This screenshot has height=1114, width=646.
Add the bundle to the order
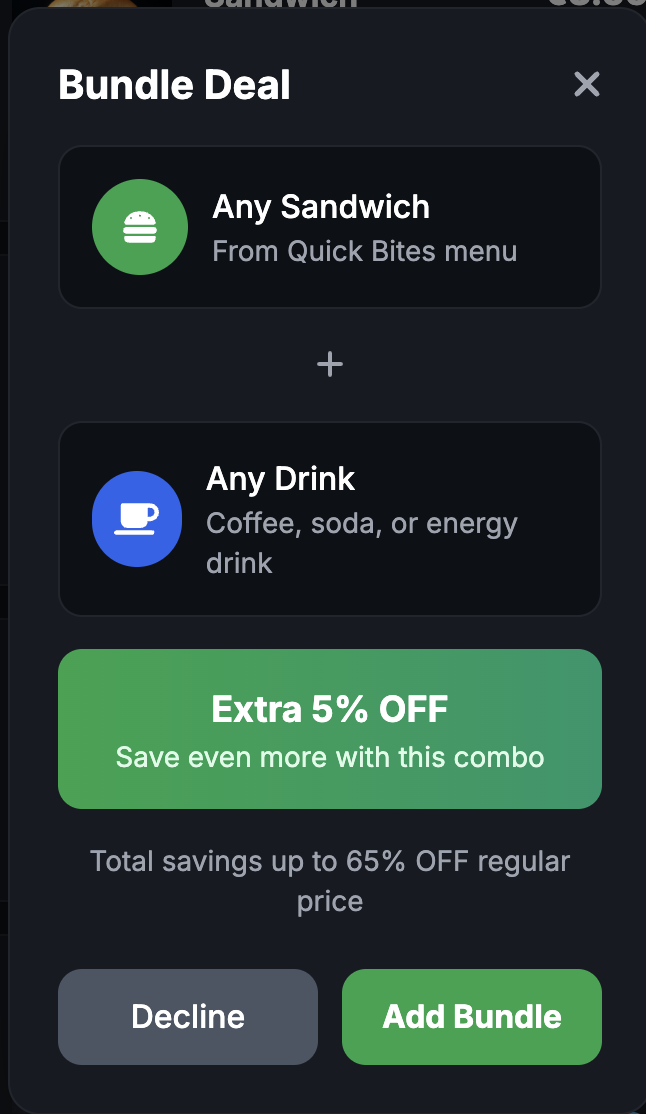(x=472, y=1016)
